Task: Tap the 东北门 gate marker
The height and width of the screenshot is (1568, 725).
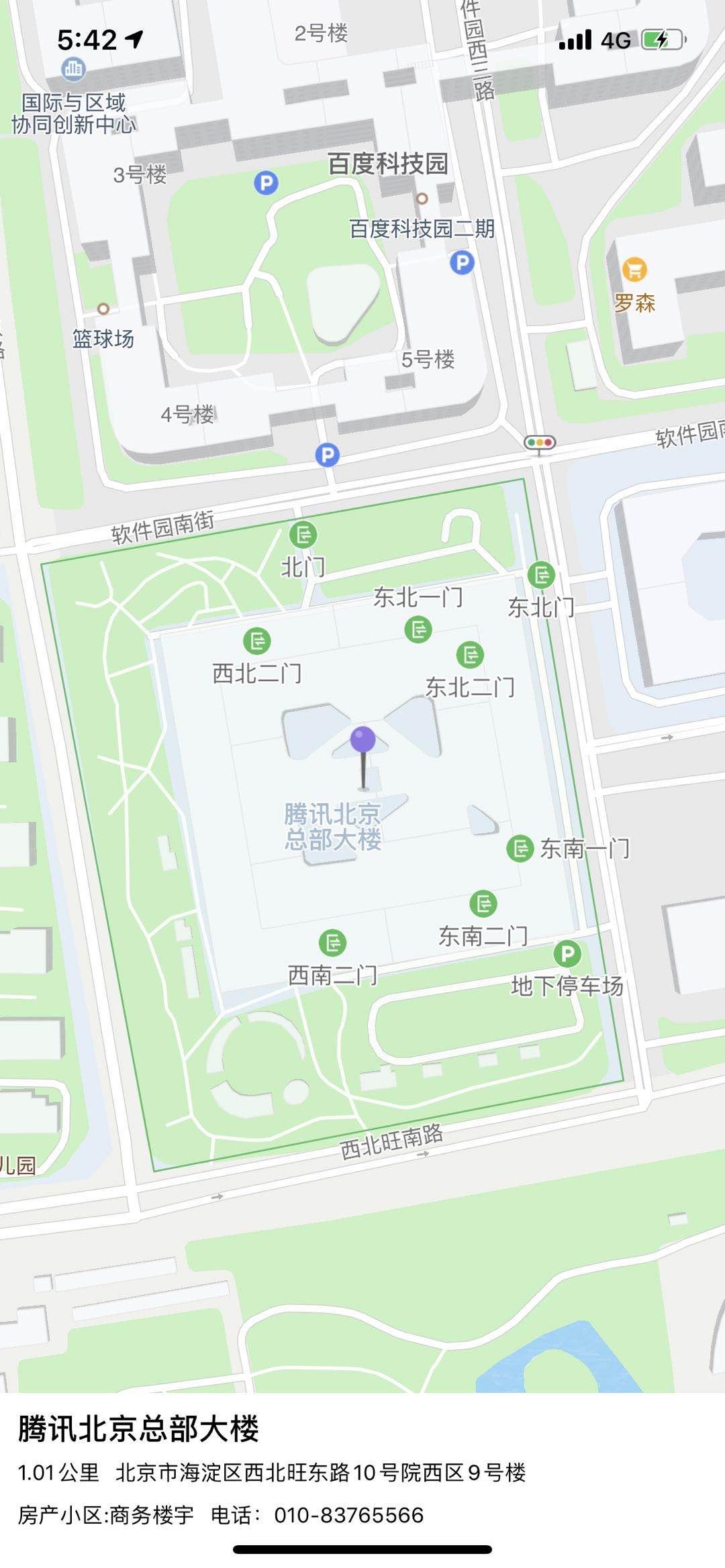Action: click(x=541, y=575)
